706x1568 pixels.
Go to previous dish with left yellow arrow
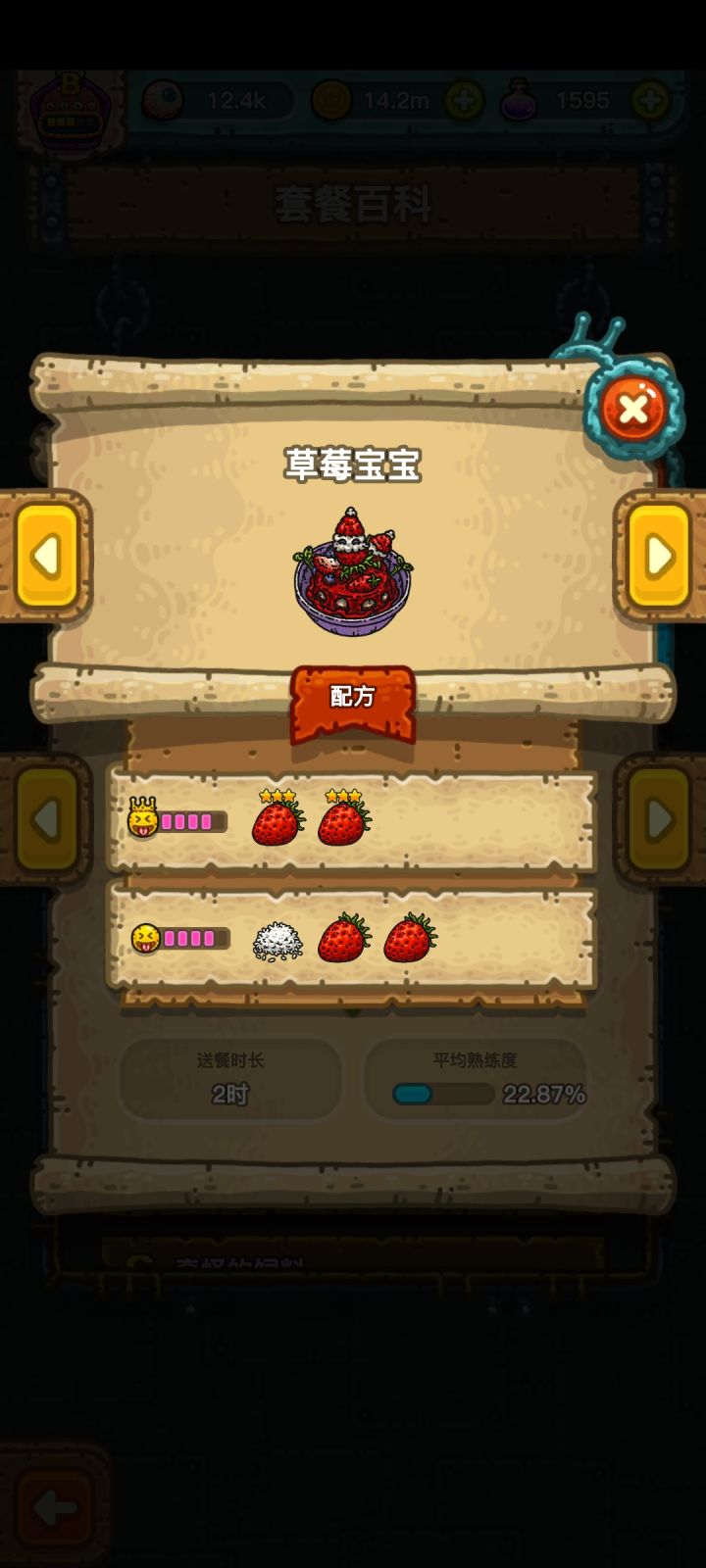point(46,556)
